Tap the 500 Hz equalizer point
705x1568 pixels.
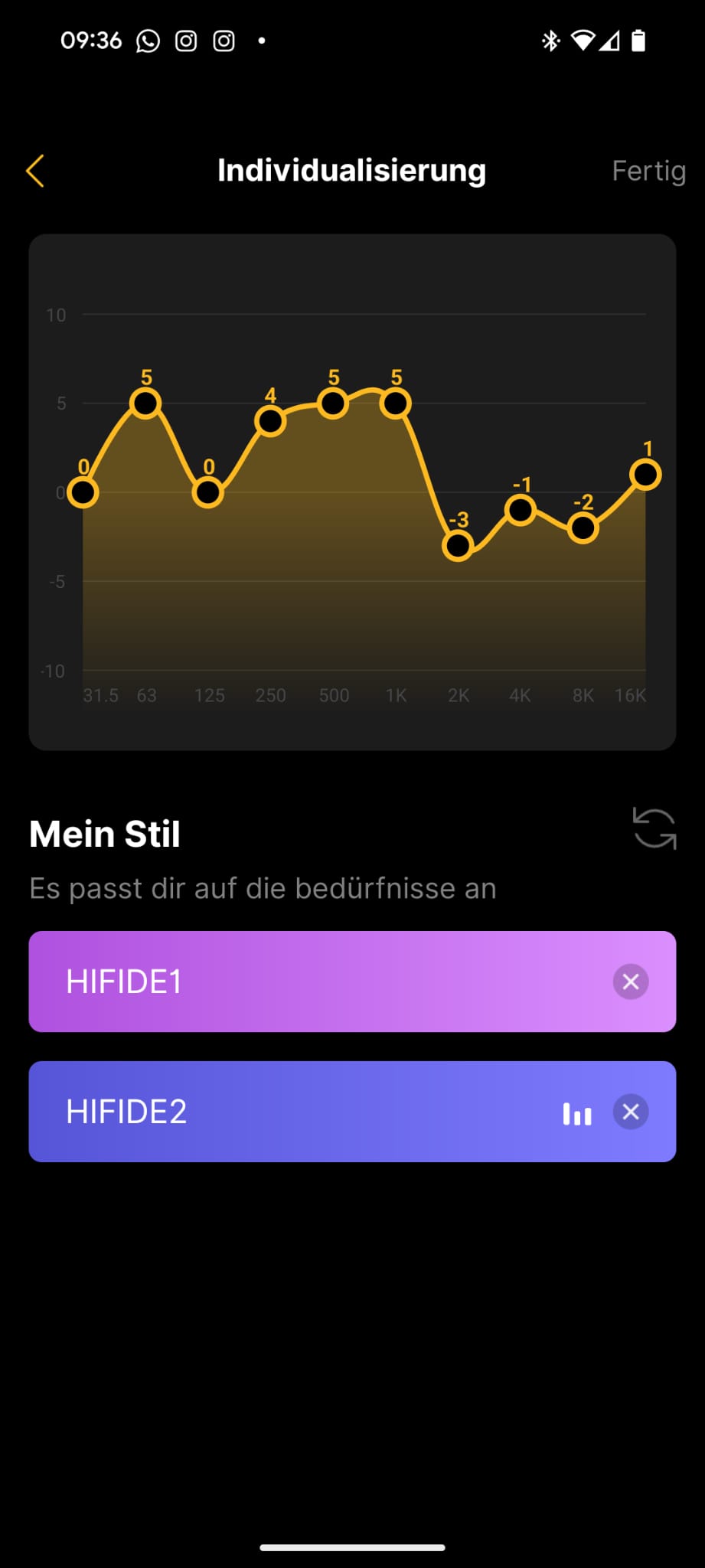333,403
